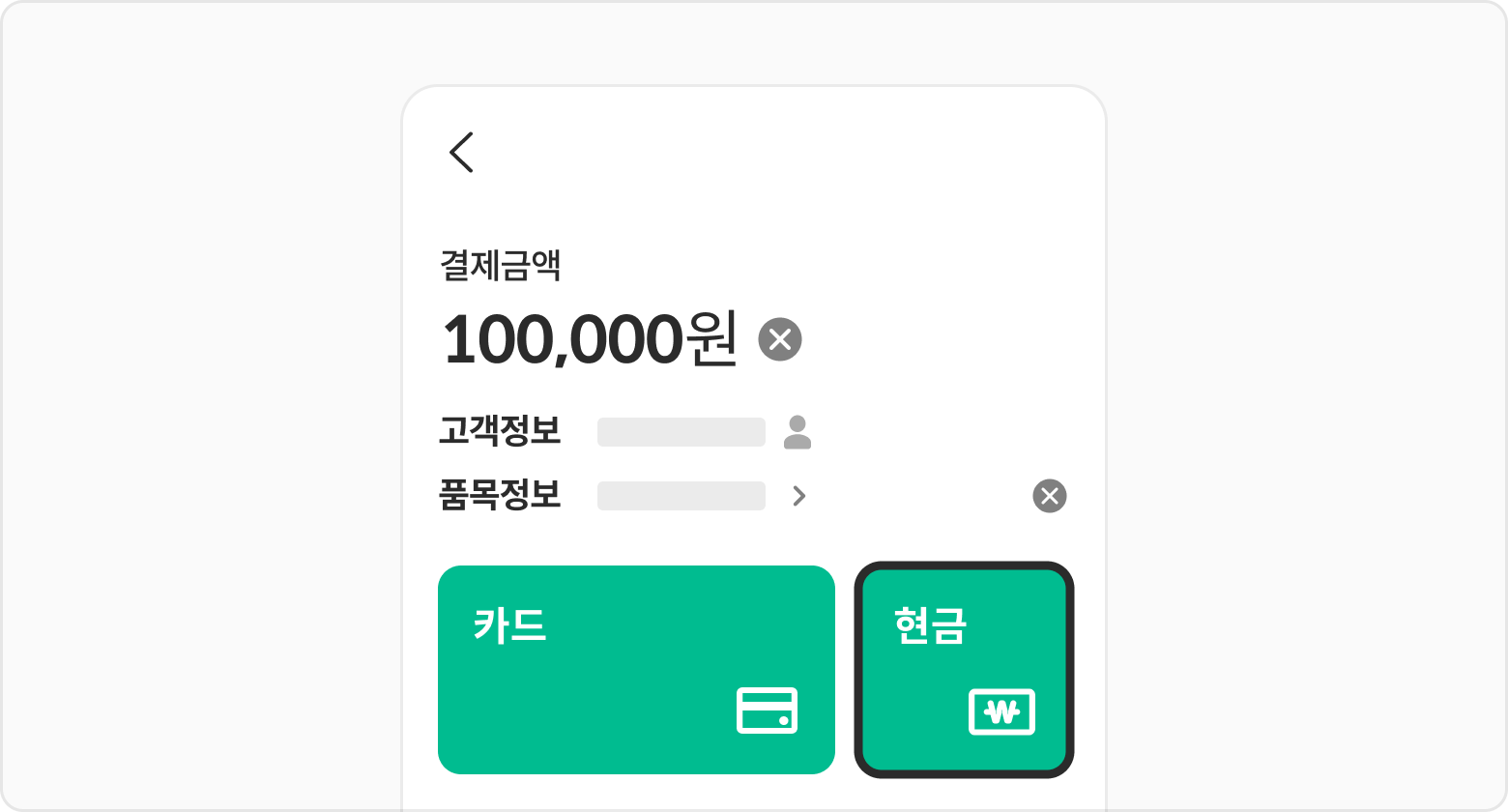Go back with the arrow icon
This screenshot has width=1508, height=812.
pos(461,153)
